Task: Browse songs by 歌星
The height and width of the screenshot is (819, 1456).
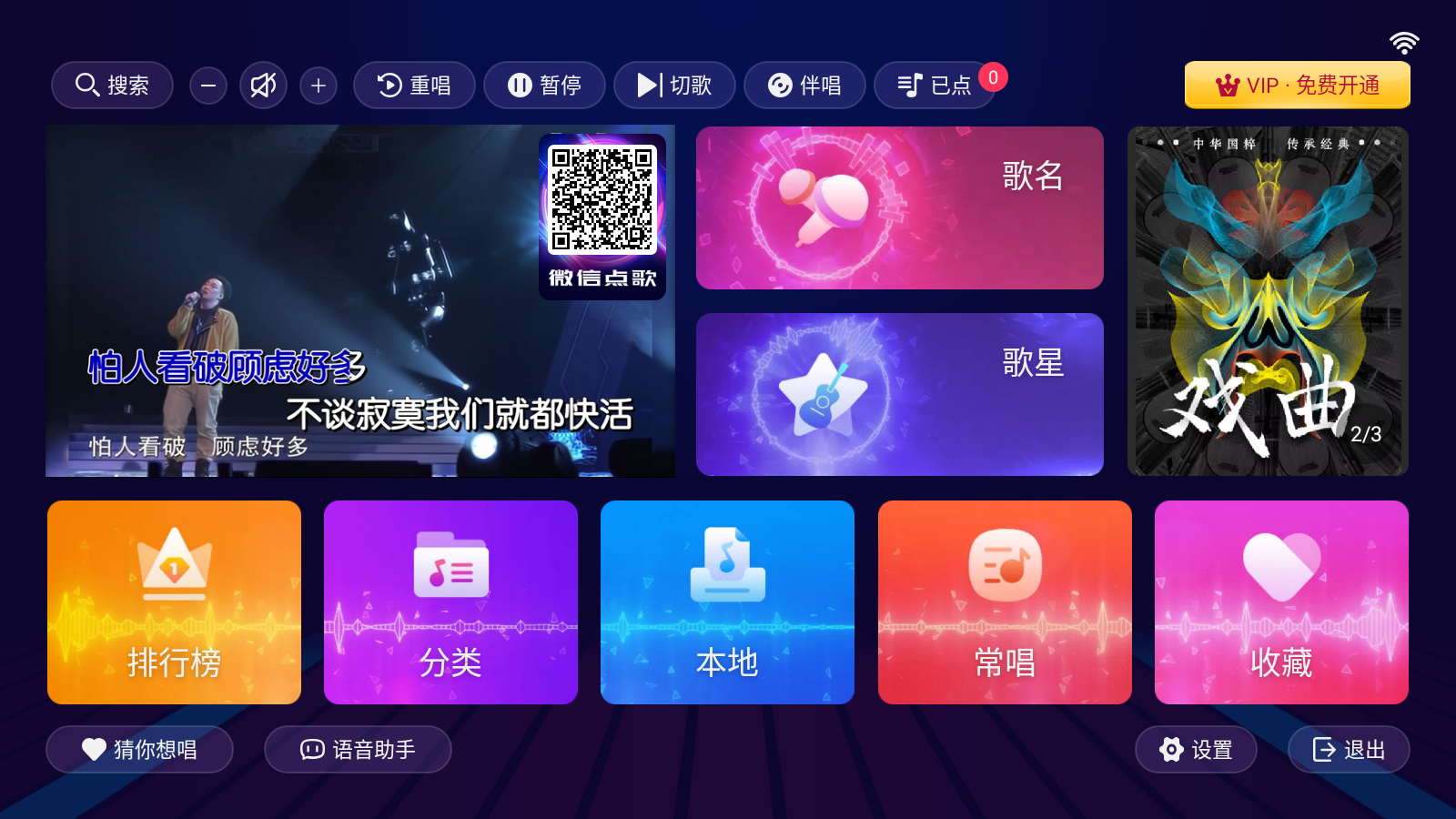Action: coord(899,394)
